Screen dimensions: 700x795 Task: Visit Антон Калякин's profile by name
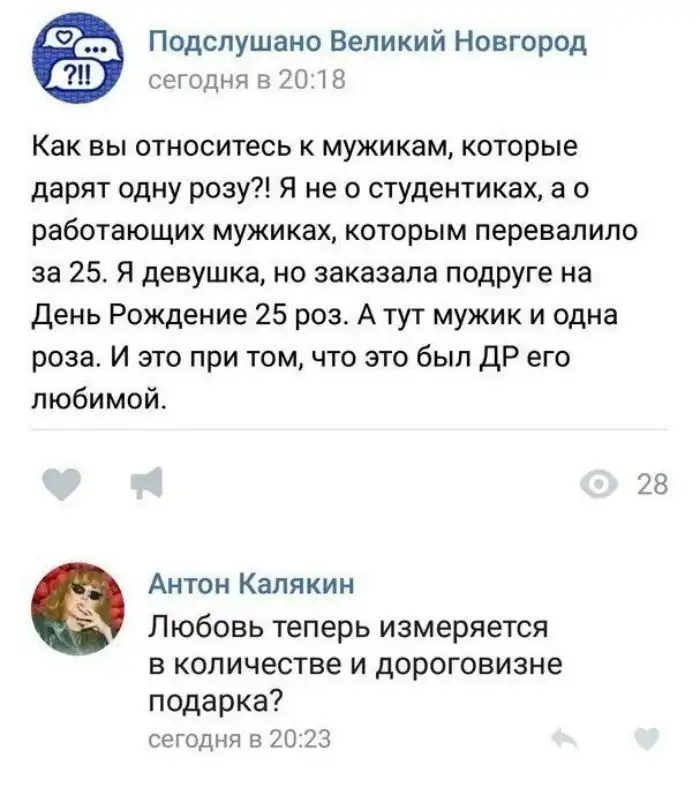pos(249,583)
